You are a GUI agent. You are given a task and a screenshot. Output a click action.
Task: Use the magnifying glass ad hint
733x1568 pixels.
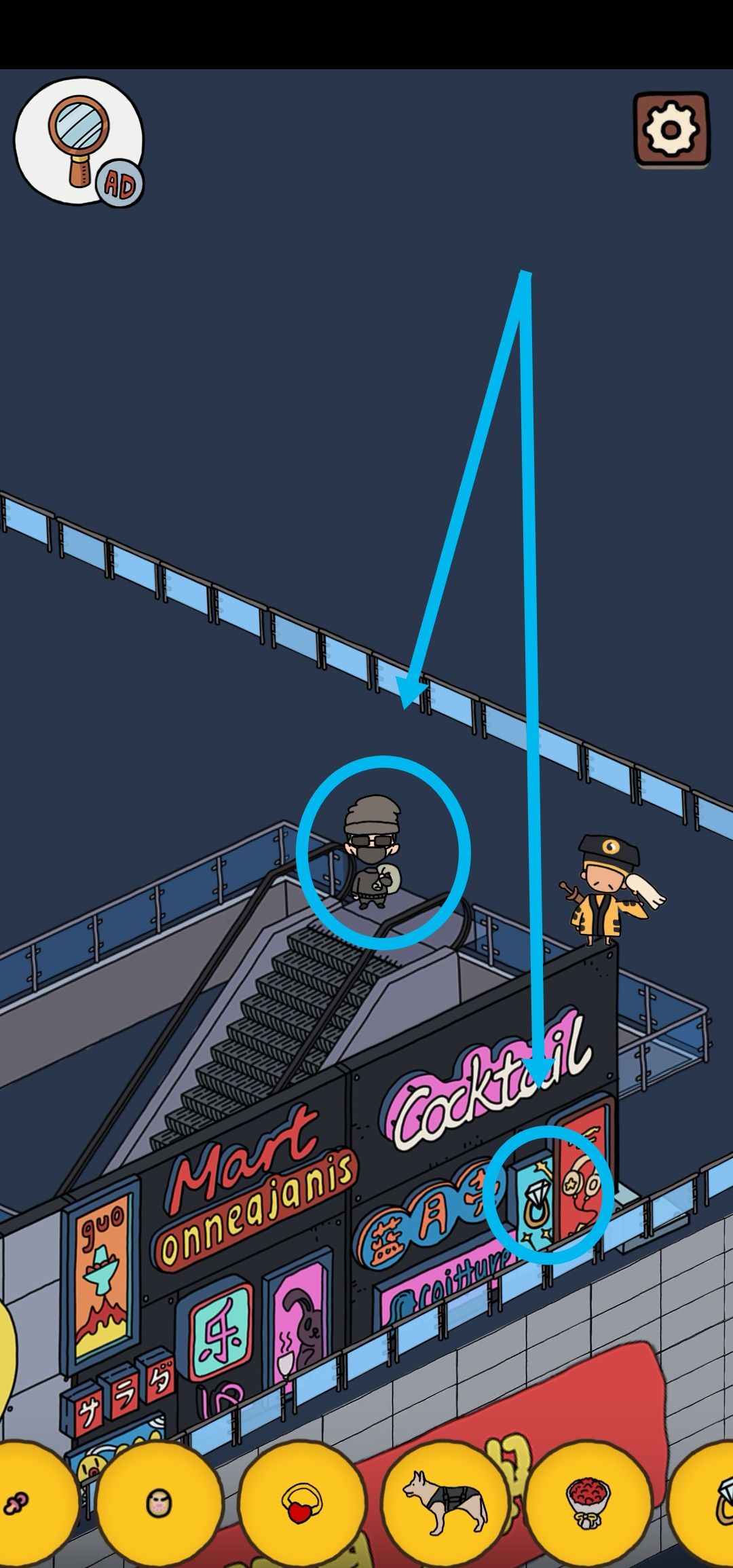click(79, 142)
